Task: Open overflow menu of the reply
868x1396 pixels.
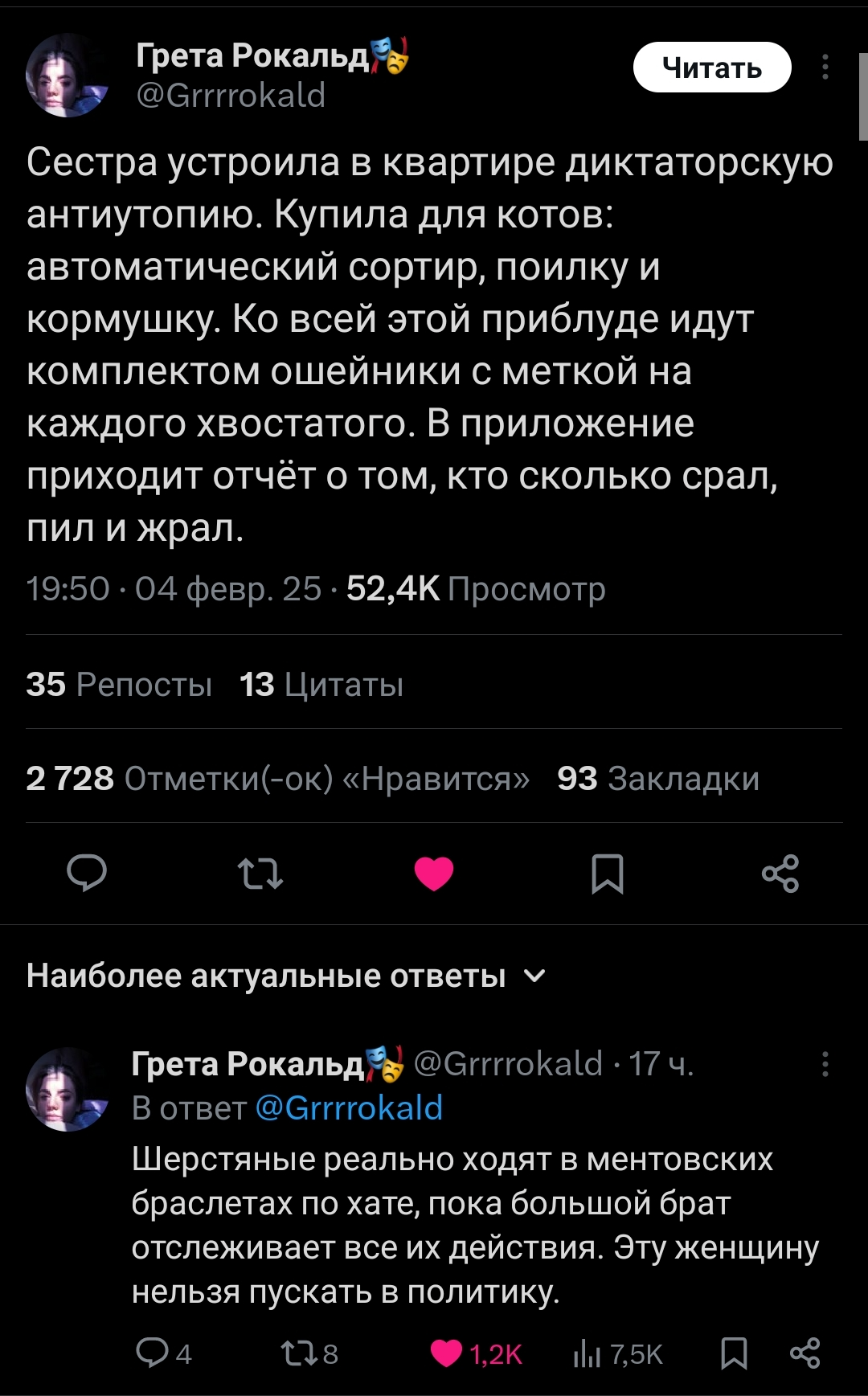Action: 825,1064
